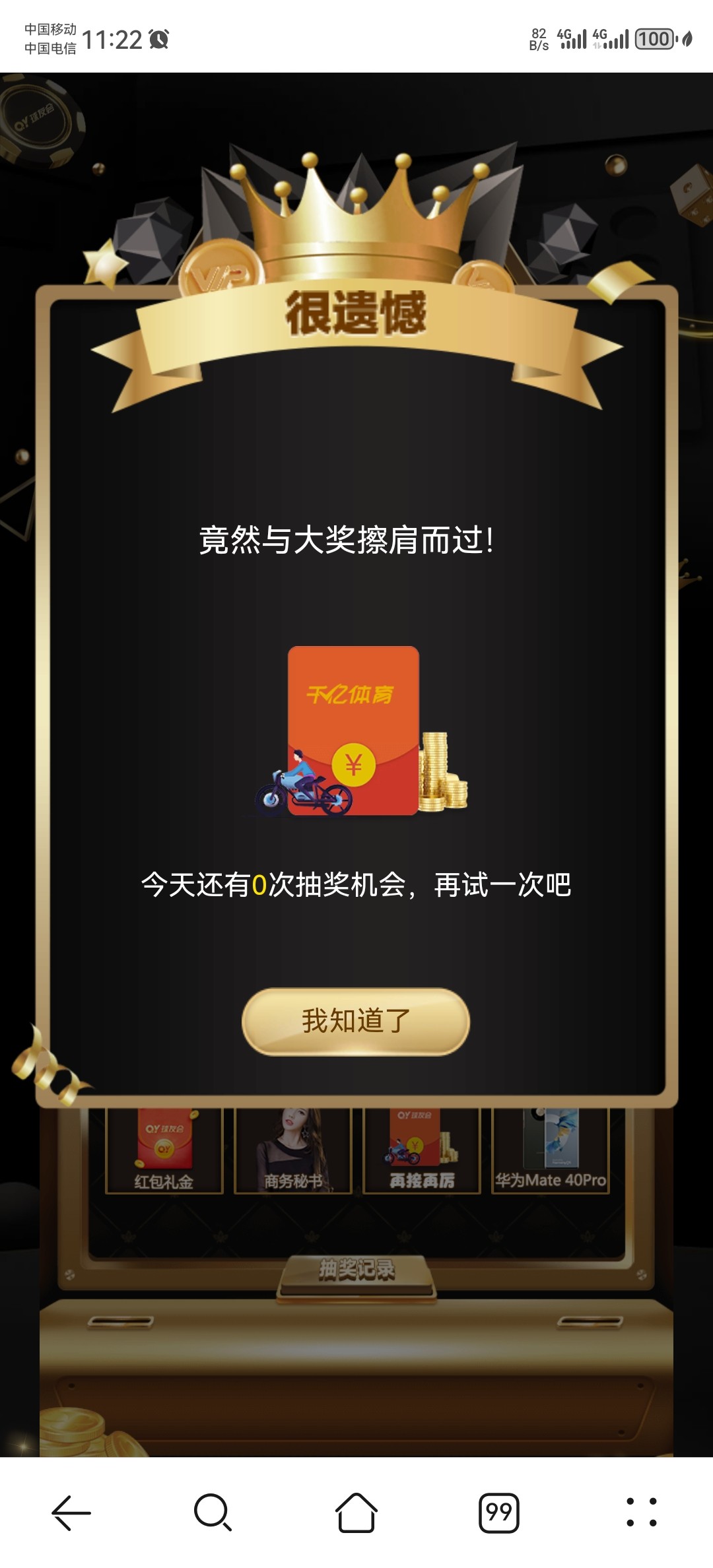
Task: Open 抽奖记录 lottery records
Action: click(x=356, y=1270)
